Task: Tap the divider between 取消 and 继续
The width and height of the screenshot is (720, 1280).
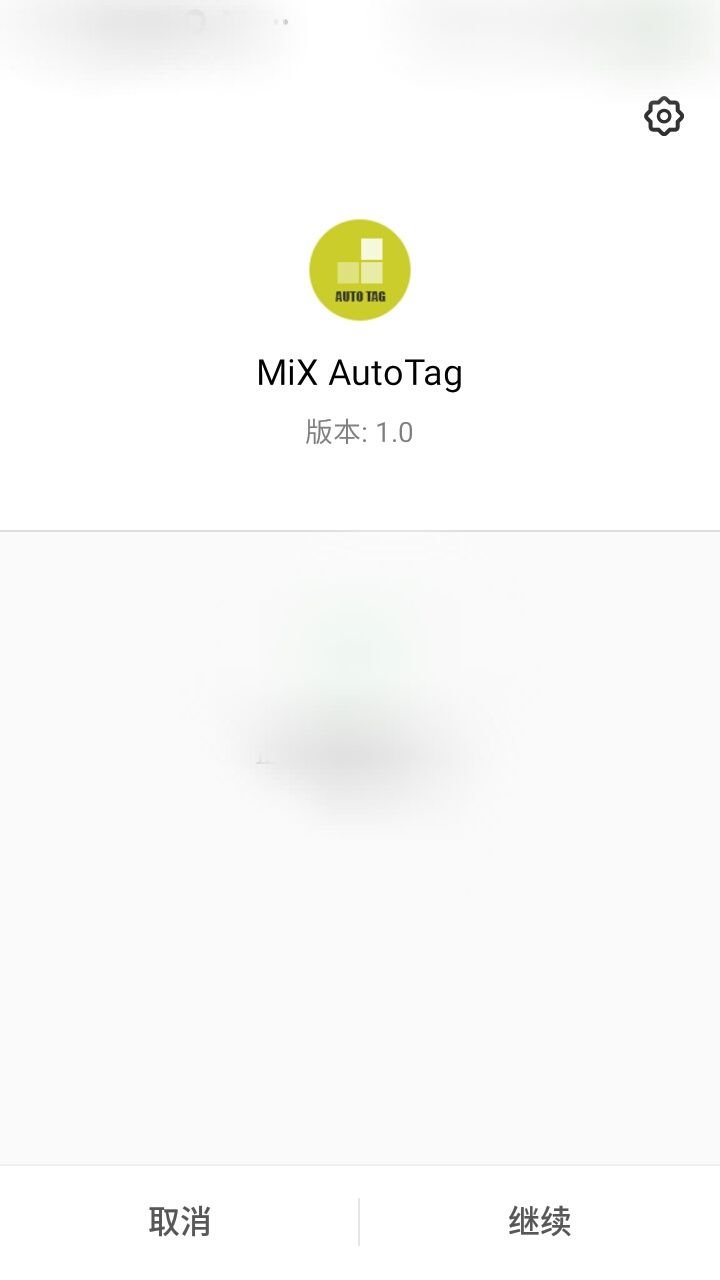Action: [x=360, y=1221]
